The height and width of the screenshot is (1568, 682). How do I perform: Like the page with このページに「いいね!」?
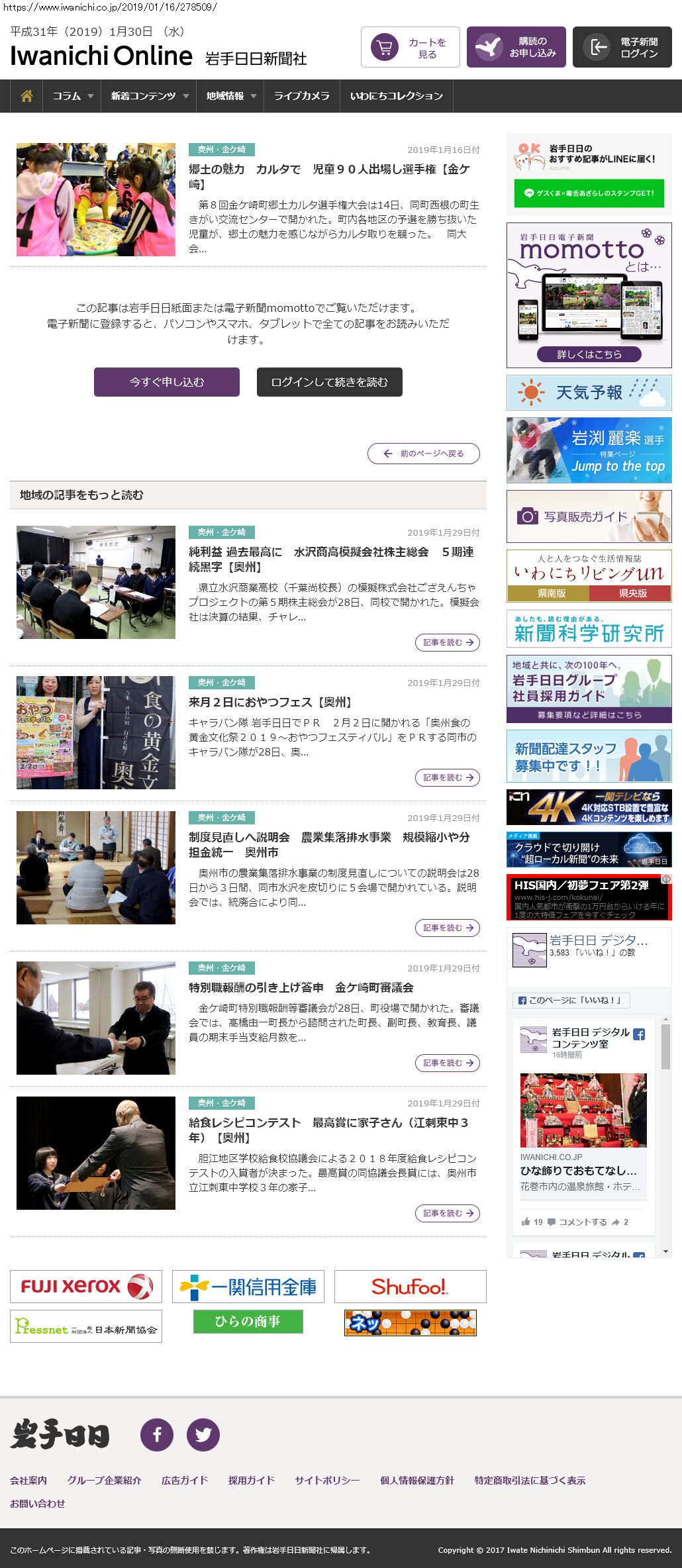[571, 1000]
